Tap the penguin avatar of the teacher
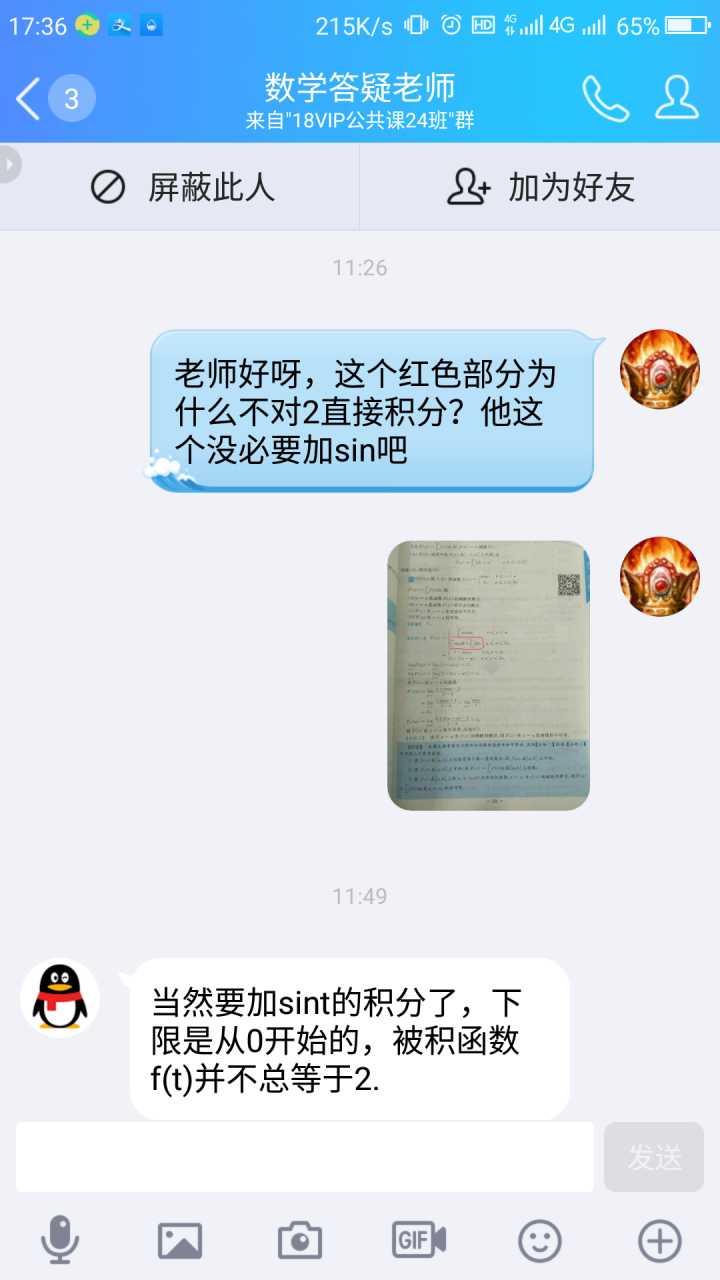 pyautogui.click(x=60, y=997)
